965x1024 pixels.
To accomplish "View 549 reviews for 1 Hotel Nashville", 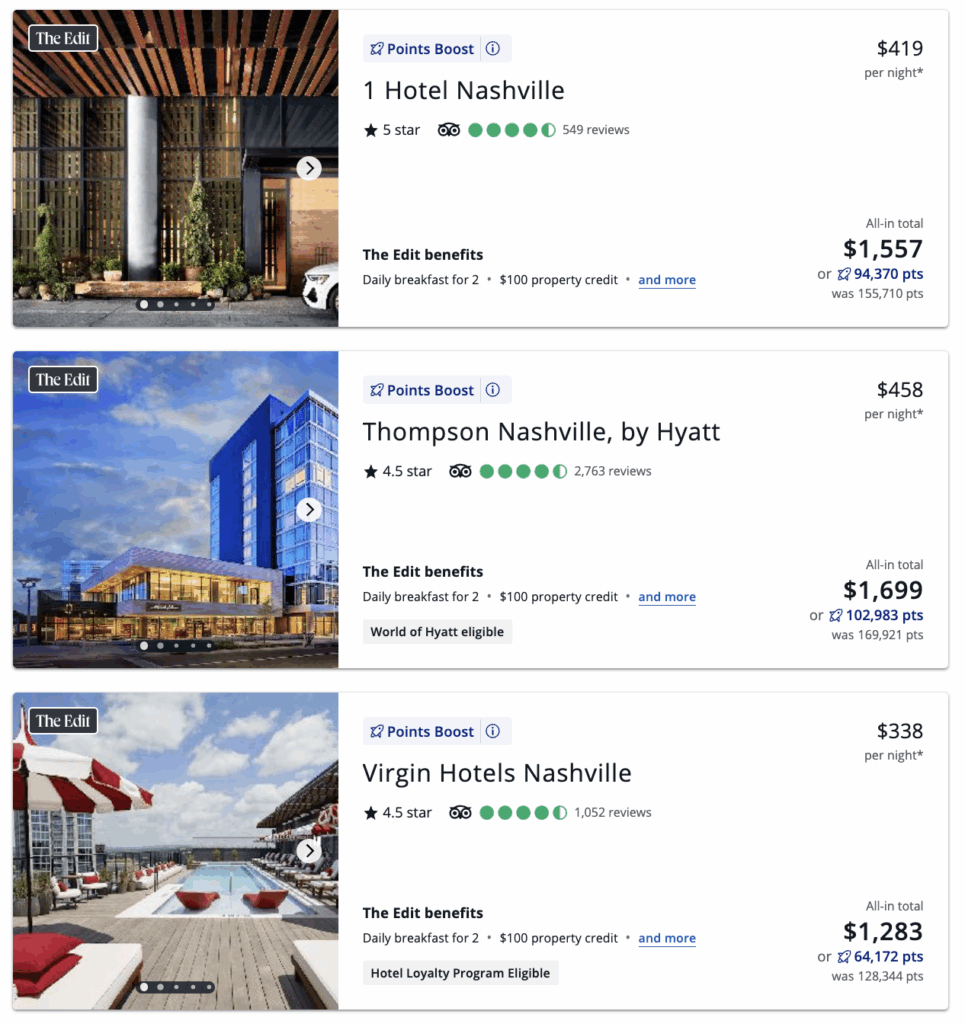I will click(x=596, y=129).
